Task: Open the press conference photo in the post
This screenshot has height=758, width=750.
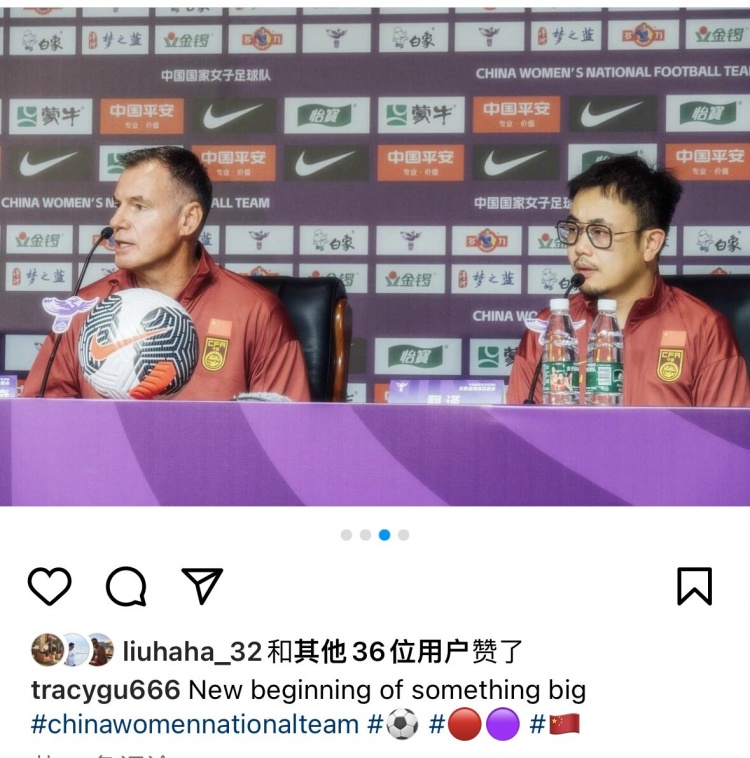Action: (x=375, y=255)
